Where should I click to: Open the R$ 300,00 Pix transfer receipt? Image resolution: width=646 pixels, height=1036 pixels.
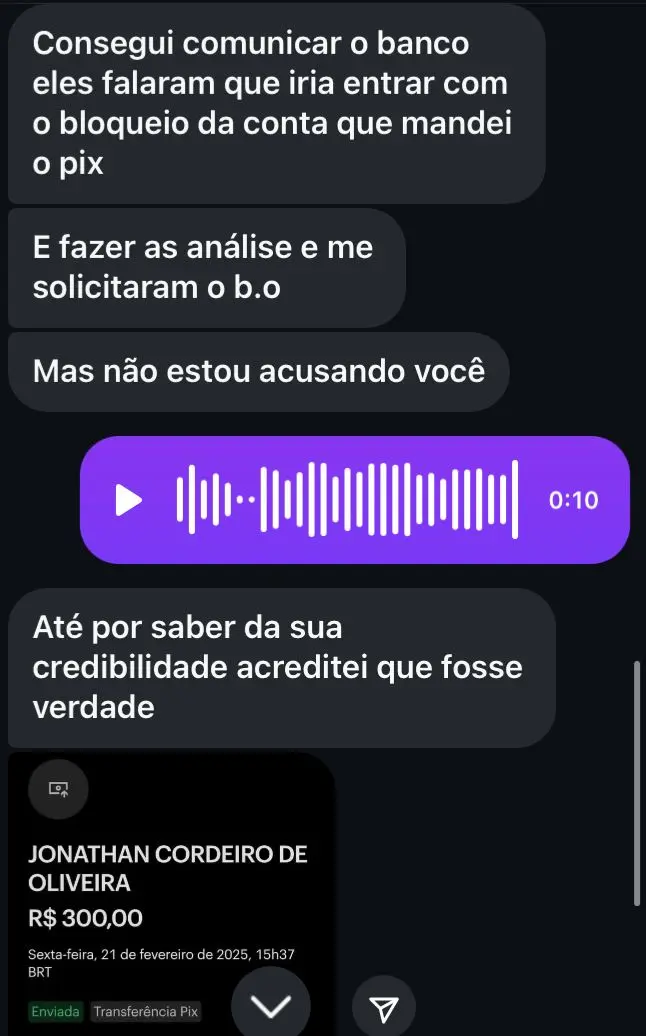[x=168, y=890]
